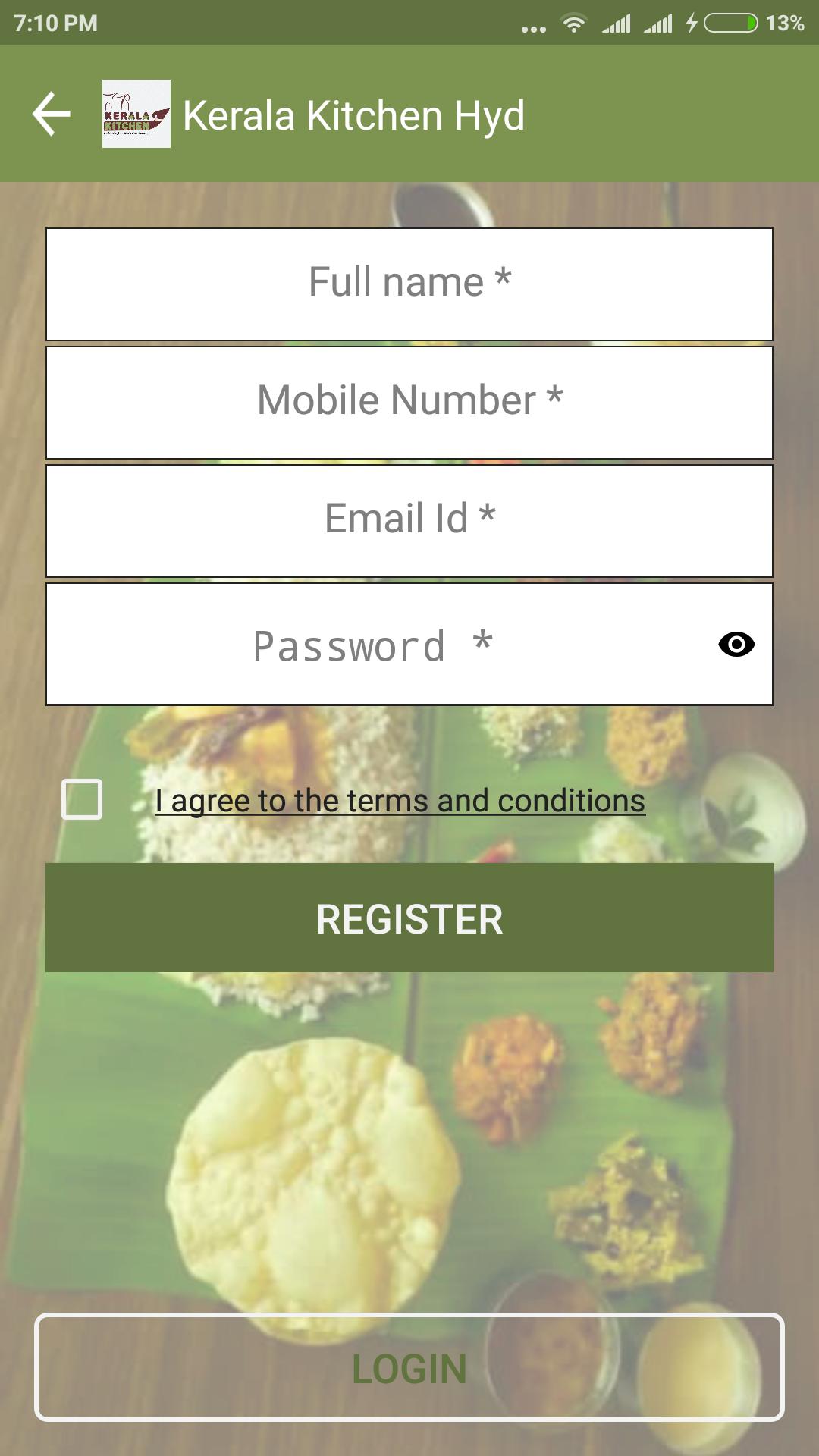Check the terms agreement checkbox

click(82, 799)
